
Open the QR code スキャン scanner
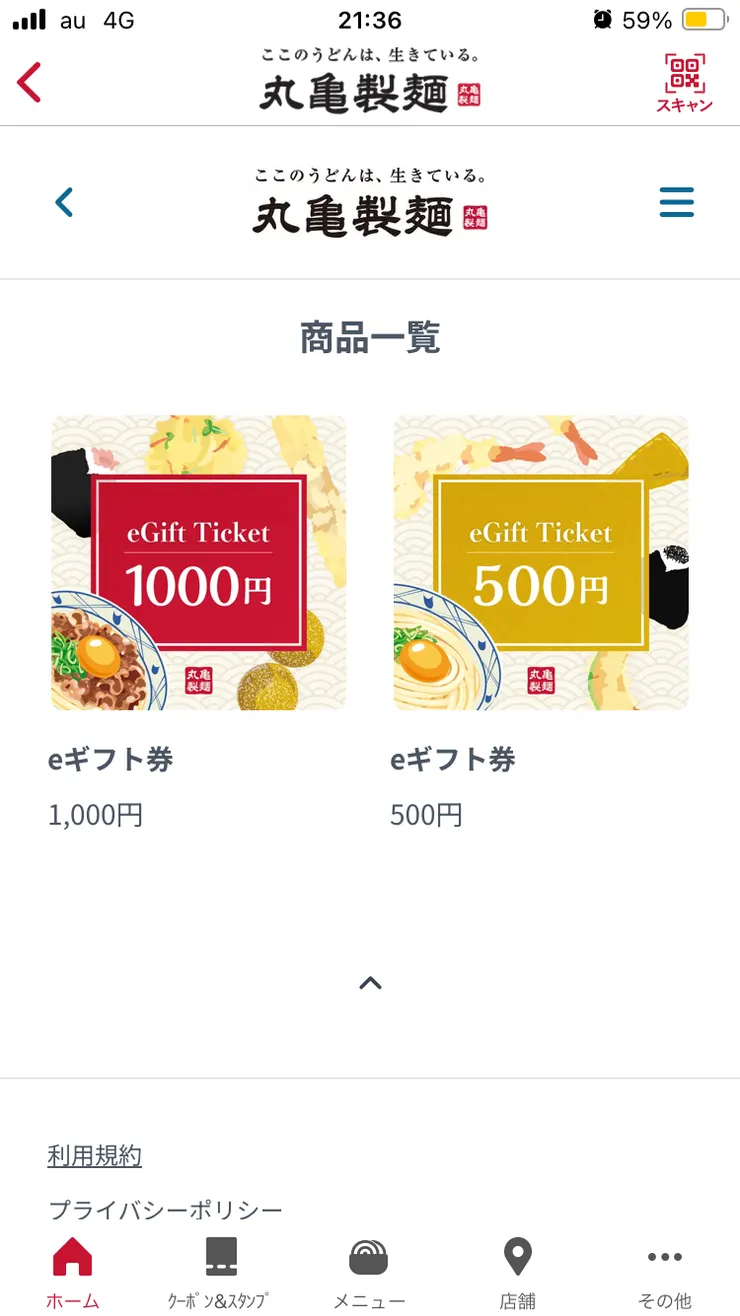(683, 82)
